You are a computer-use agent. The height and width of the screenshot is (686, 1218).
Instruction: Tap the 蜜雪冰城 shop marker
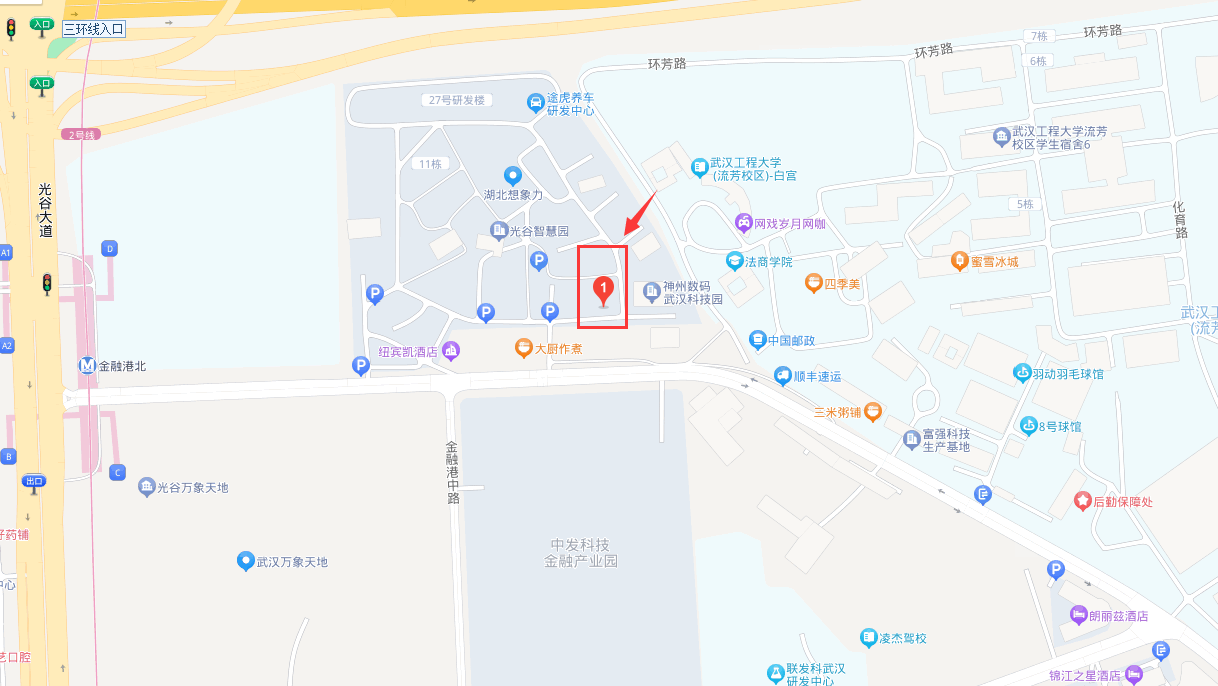(959, 261)
